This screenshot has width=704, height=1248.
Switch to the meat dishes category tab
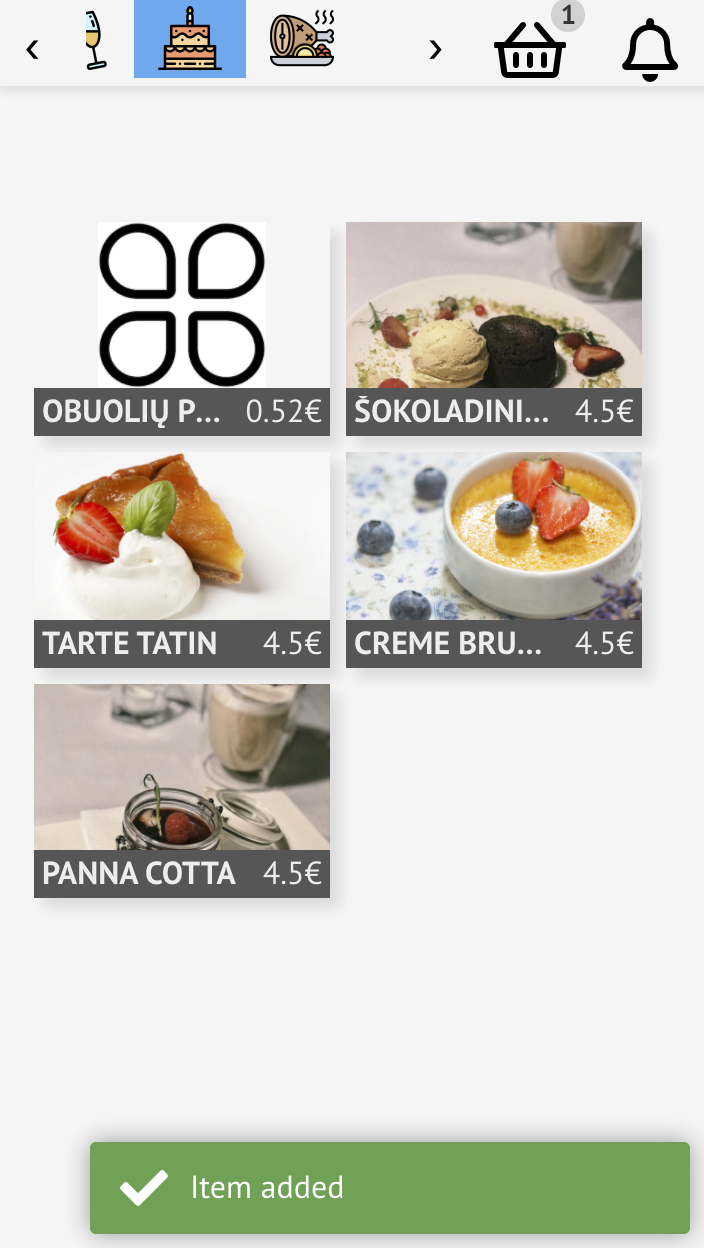[302, 40]
